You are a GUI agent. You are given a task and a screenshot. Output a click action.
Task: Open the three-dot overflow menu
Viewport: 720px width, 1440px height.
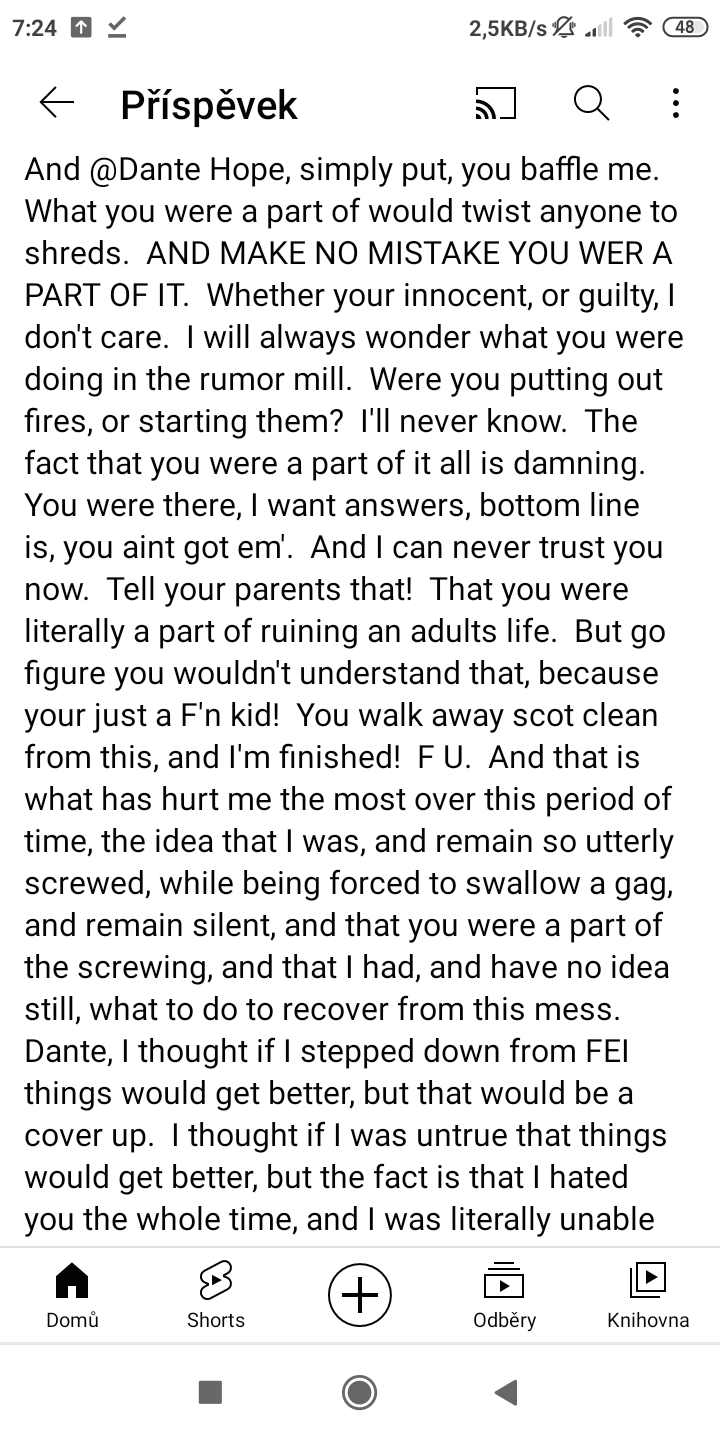[676, 103]
